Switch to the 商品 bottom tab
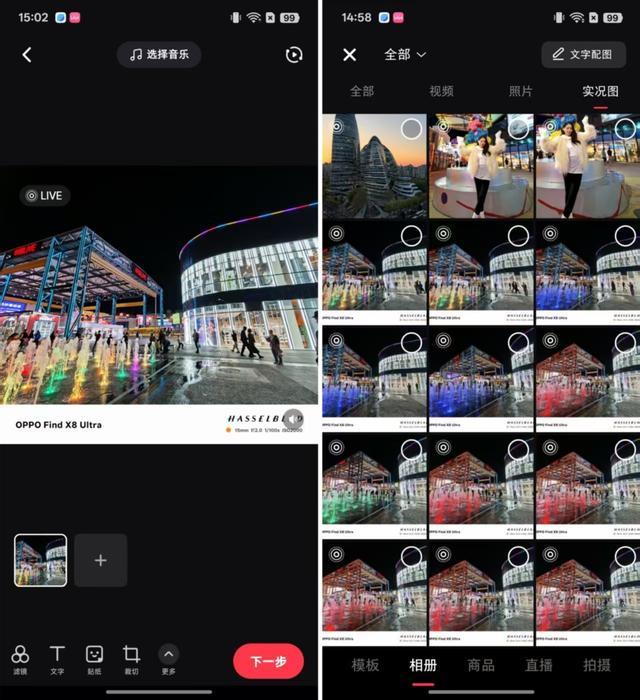Screen dimensions: 640x700 point(481,665)
